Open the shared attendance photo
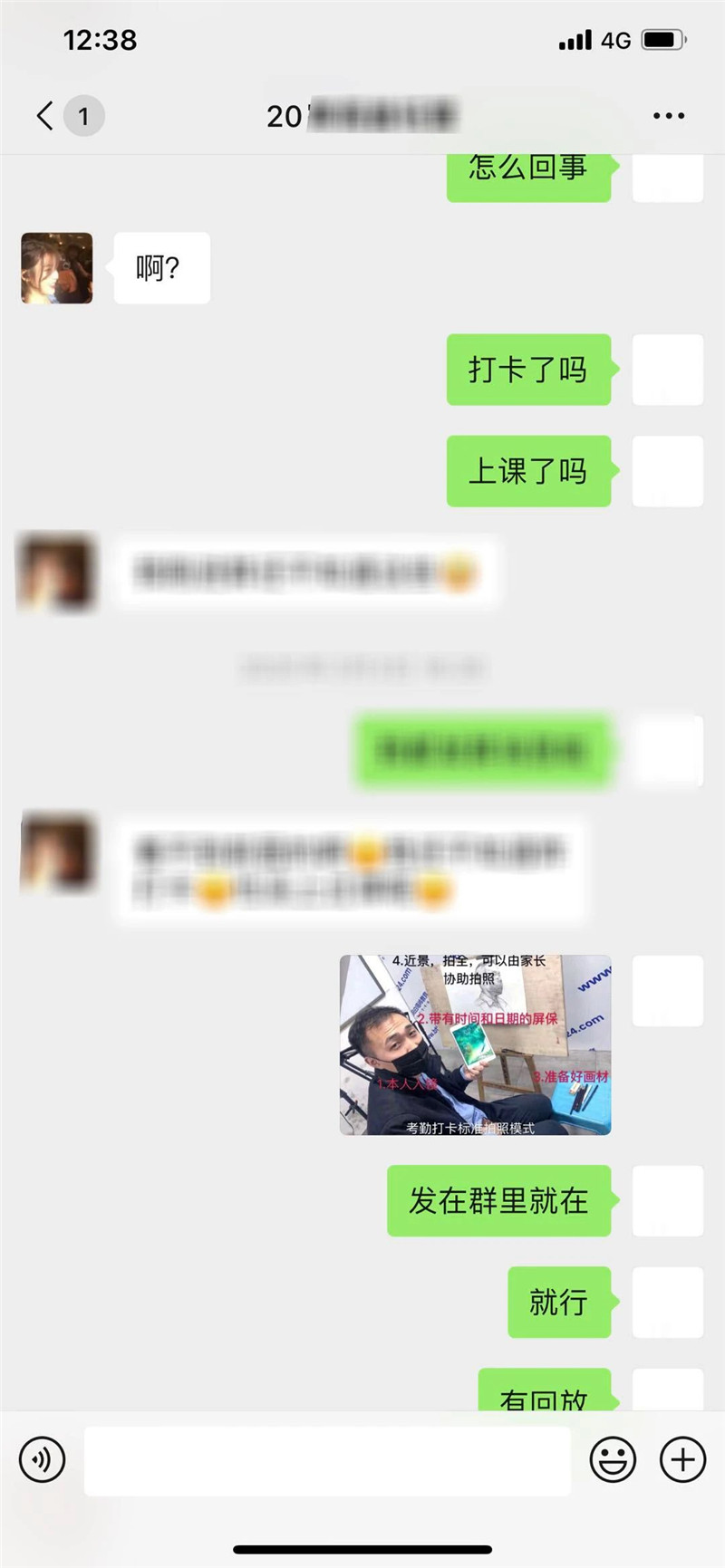Image resolution: width=725 pixels, height=1568 pixels. point(475,1044)
